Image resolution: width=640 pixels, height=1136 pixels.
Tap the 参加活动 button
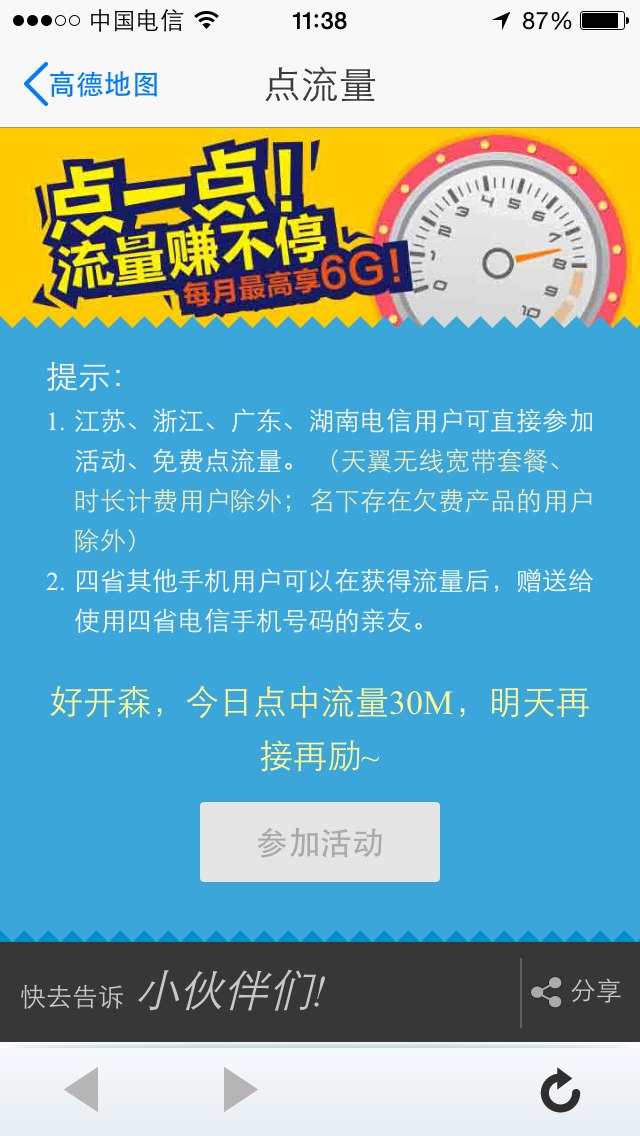[x=320, y=842]
